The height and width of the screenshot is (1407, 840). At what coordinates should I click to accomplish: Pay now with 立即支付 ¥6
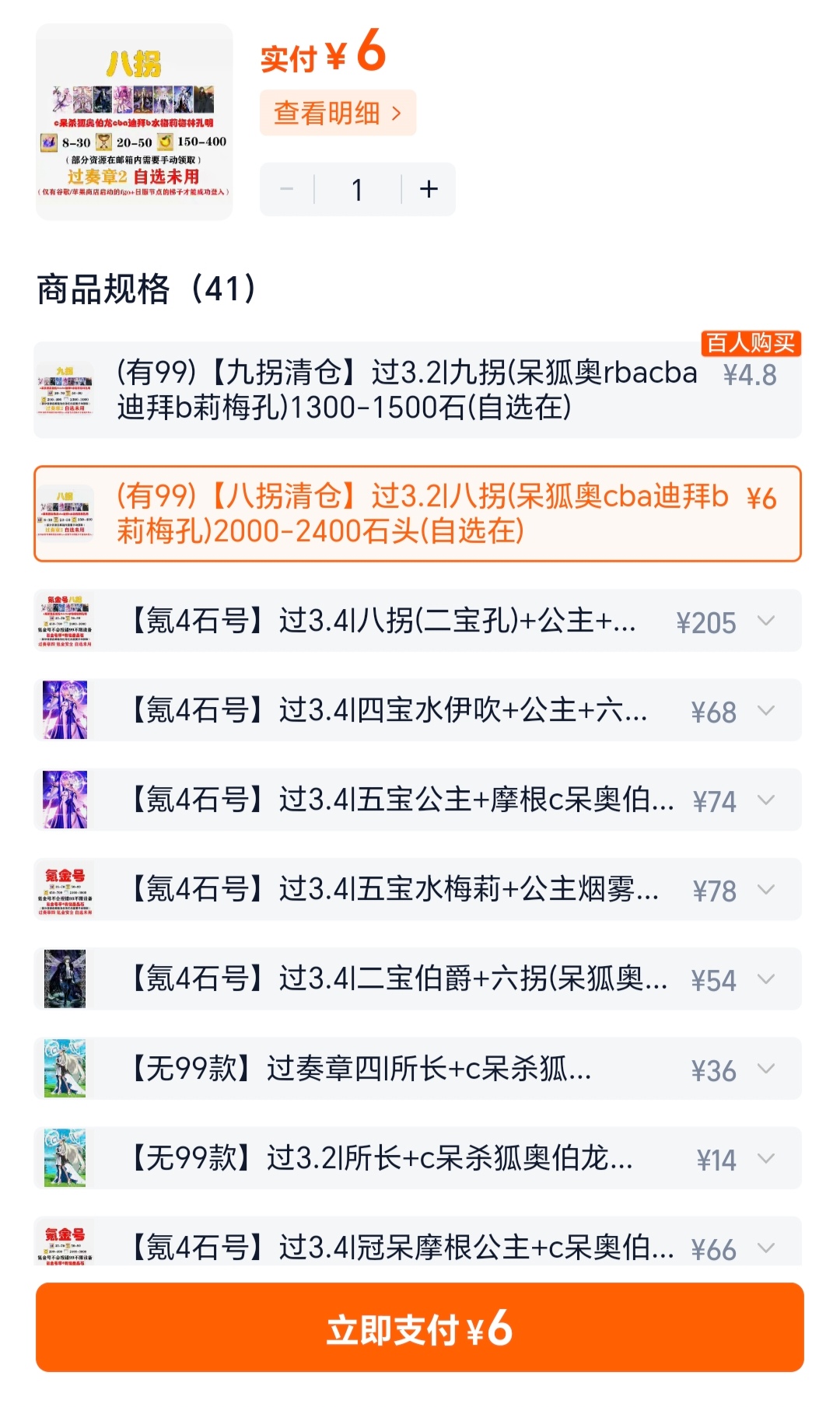[420, 1328]
